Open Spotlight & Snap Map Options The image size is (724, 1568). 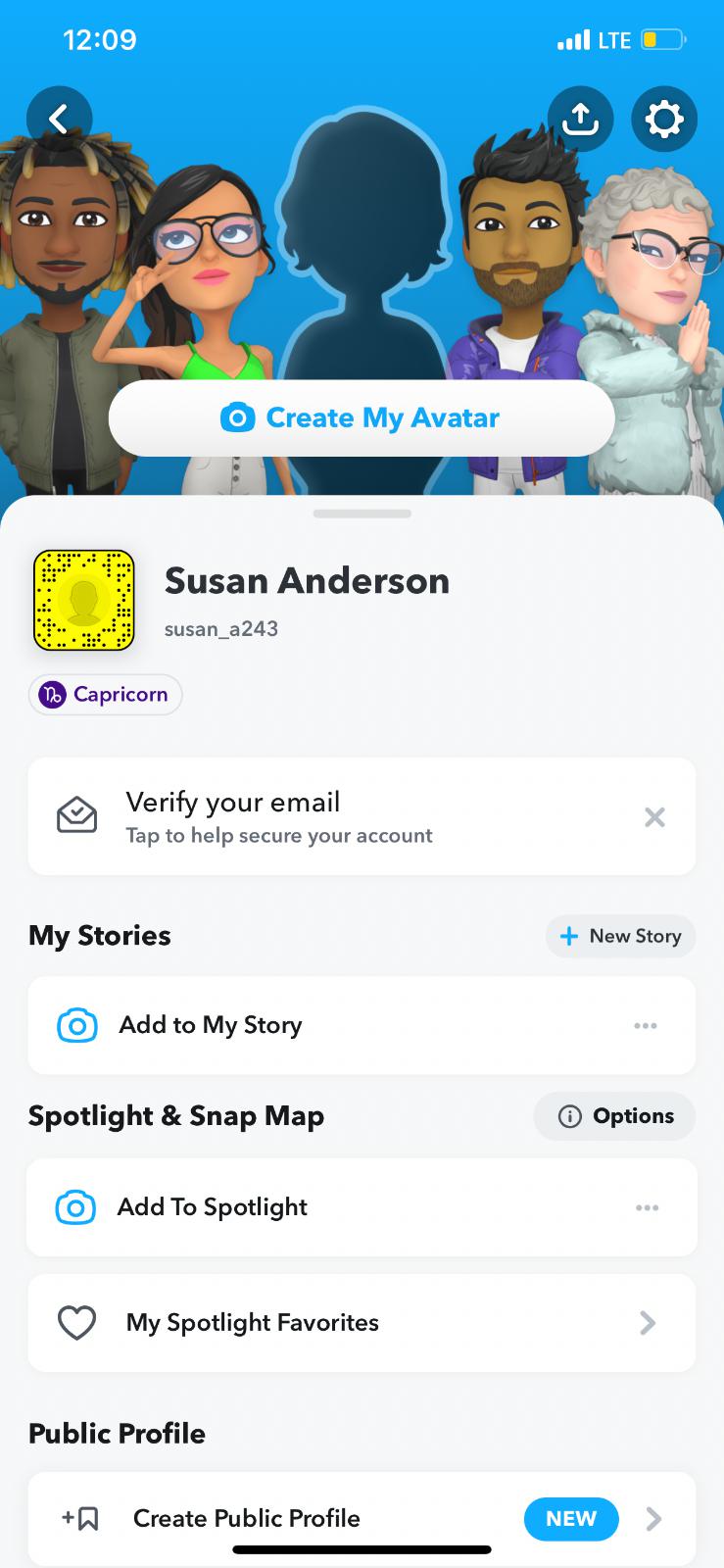615,1116
